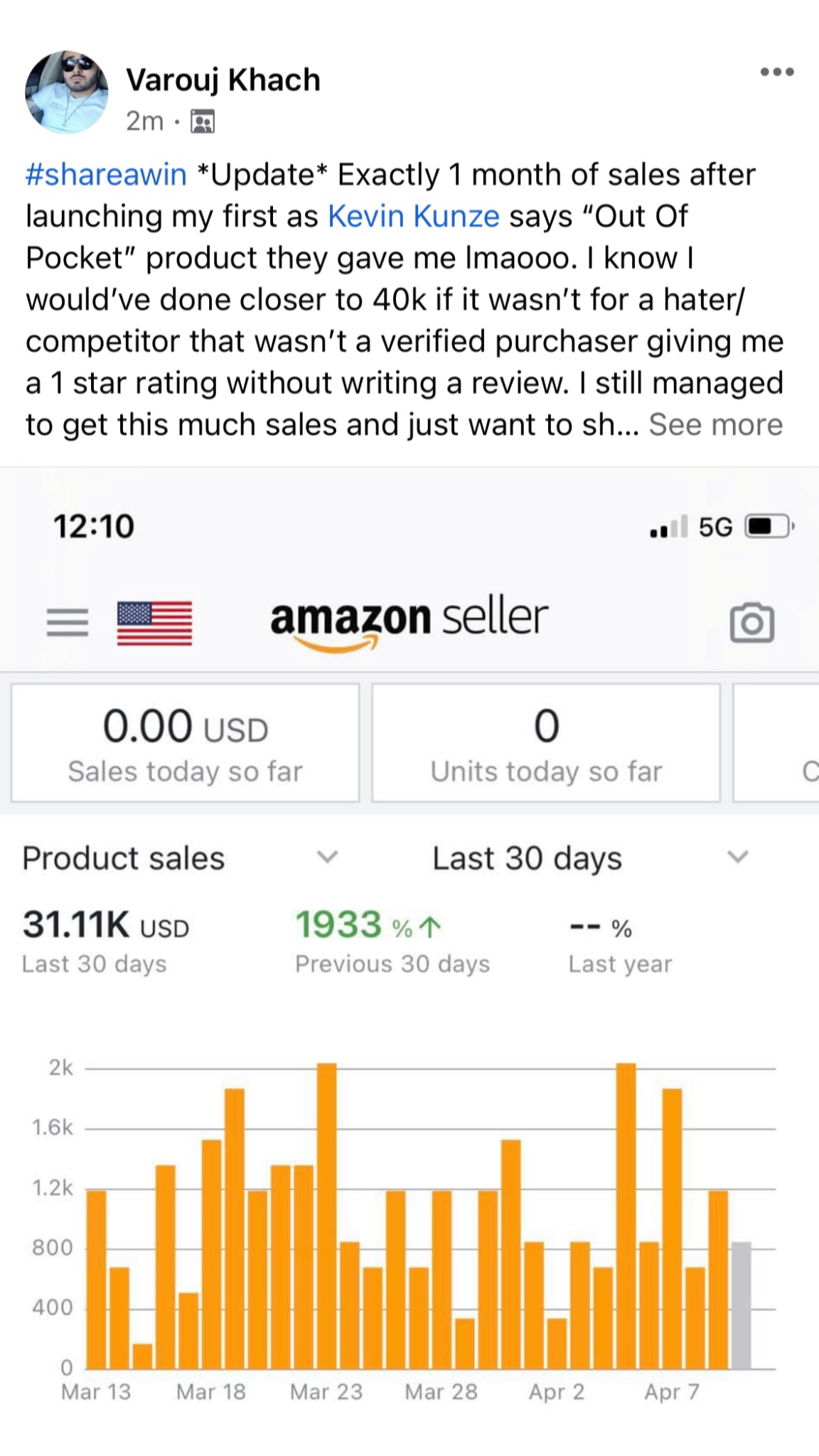Open the #shareawin hashtag
819x1456 pixels.
click(106, 175)
